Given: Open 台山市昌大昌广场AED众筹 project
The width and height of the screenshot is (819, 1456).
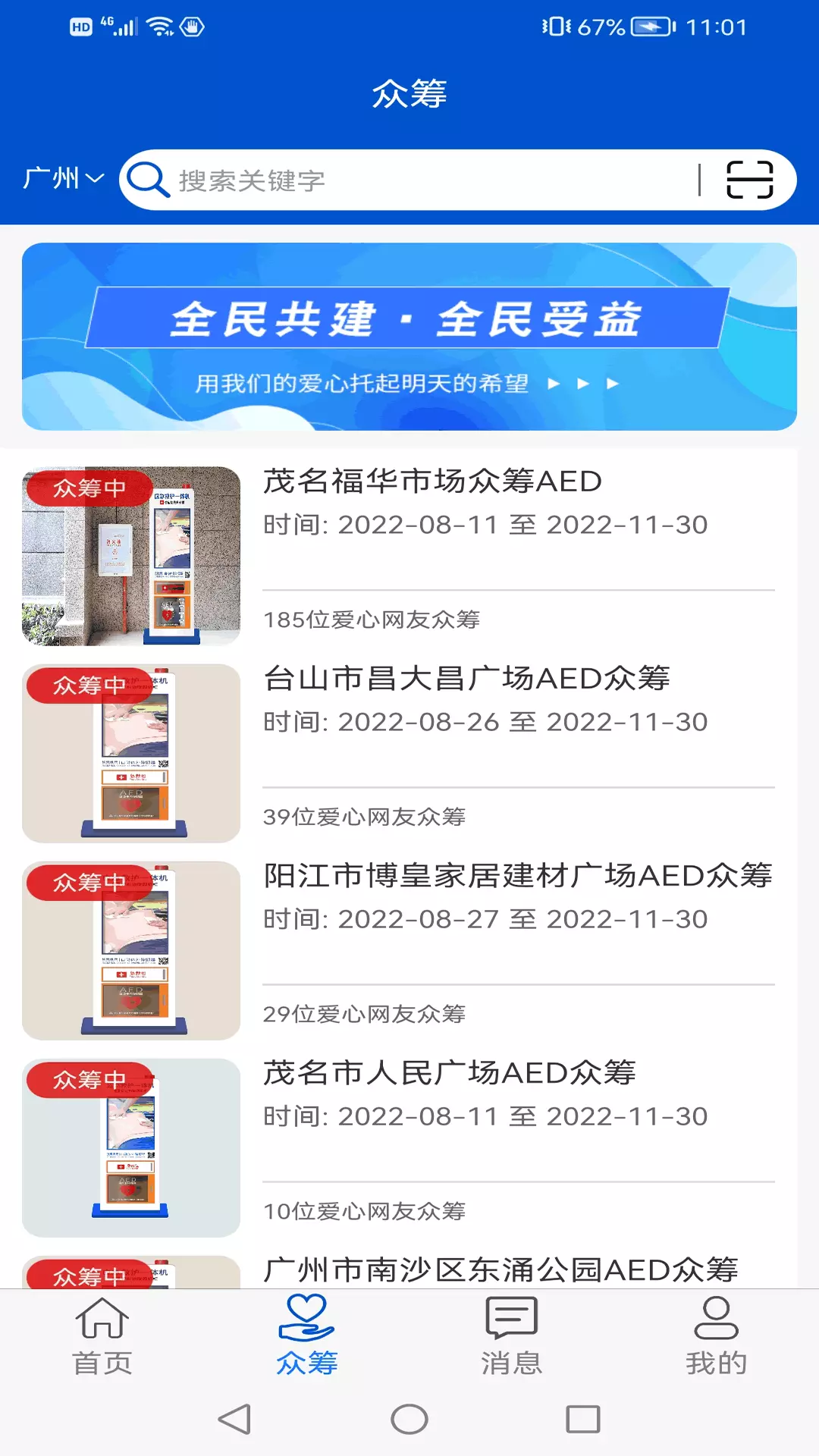Looking at the screenshot, I should [x=409, y=753].
